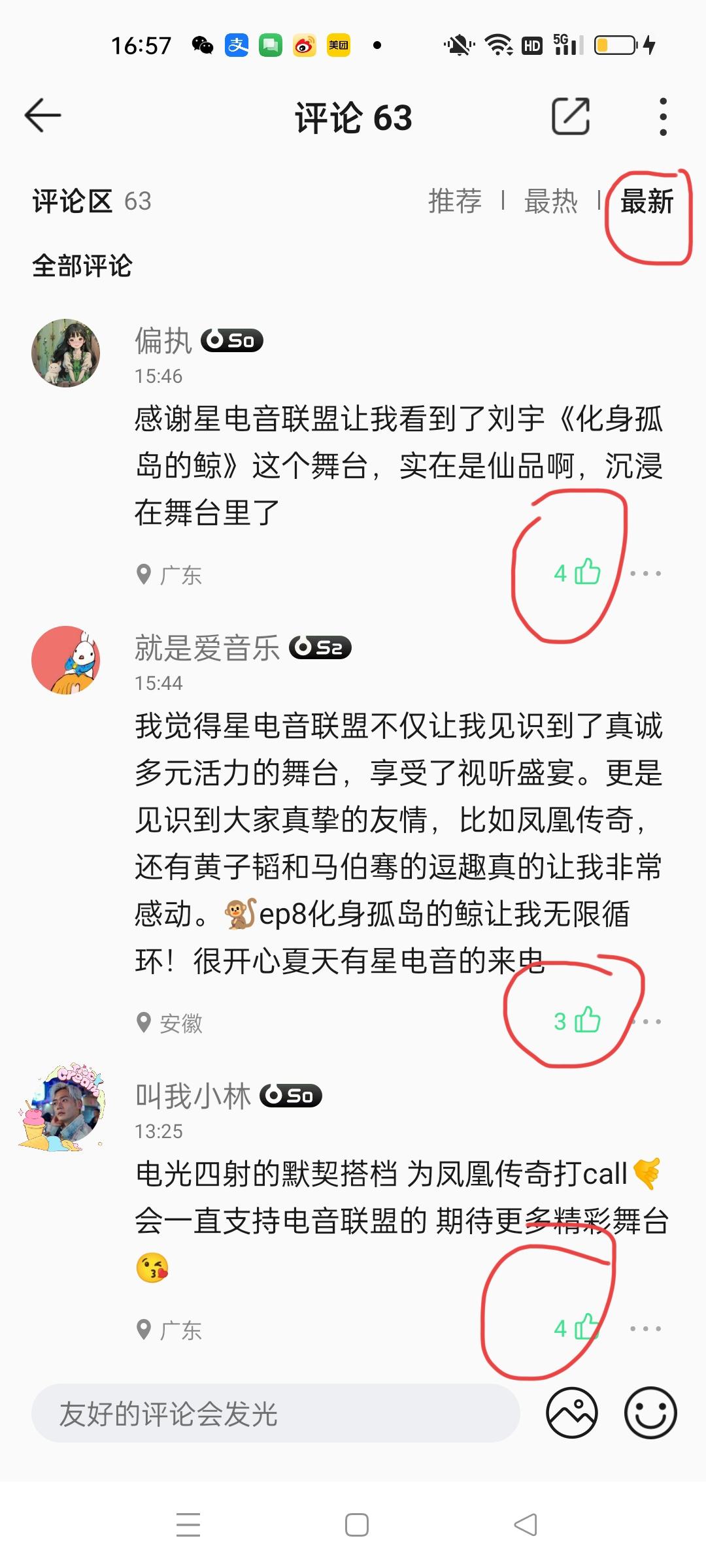The height and width of the screenshot is (1568, 706).
Task: Open the share icon at top right
Action: (572, 116)
